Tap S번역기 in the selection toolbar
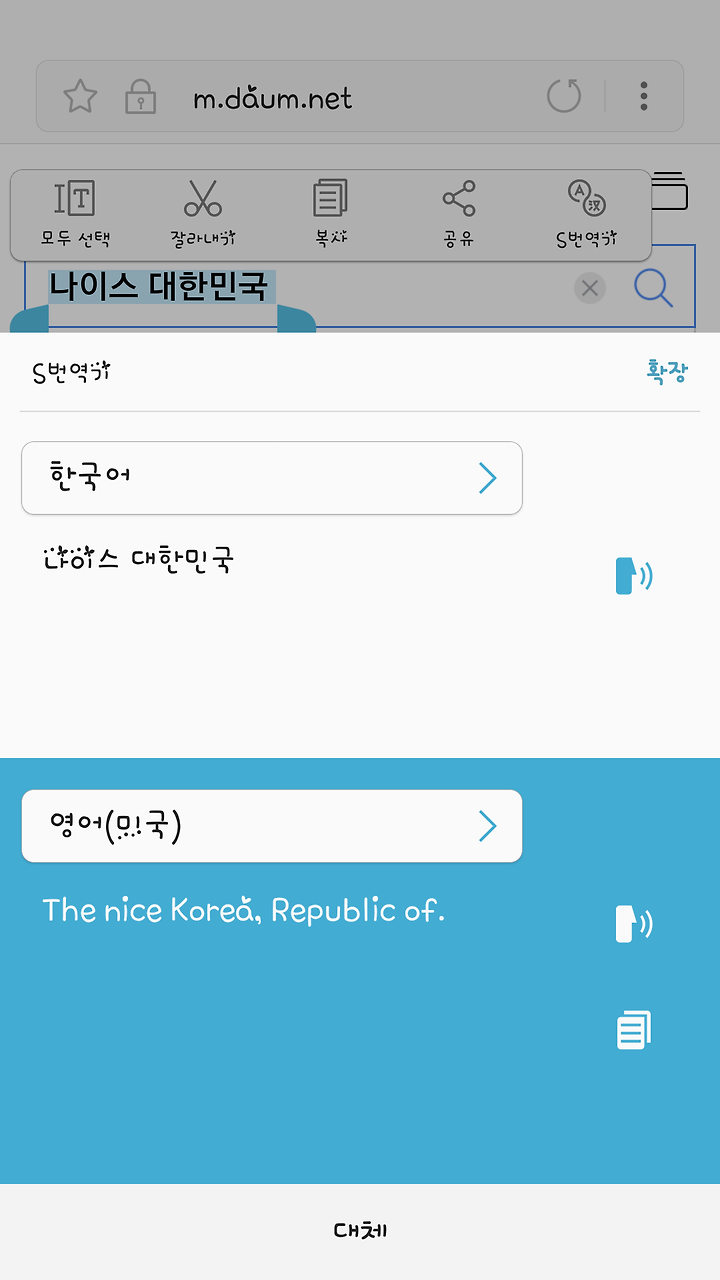Image resolution: width=720 pixels, height=1280 pixels. pyautogui.click(x=587, y=215)
